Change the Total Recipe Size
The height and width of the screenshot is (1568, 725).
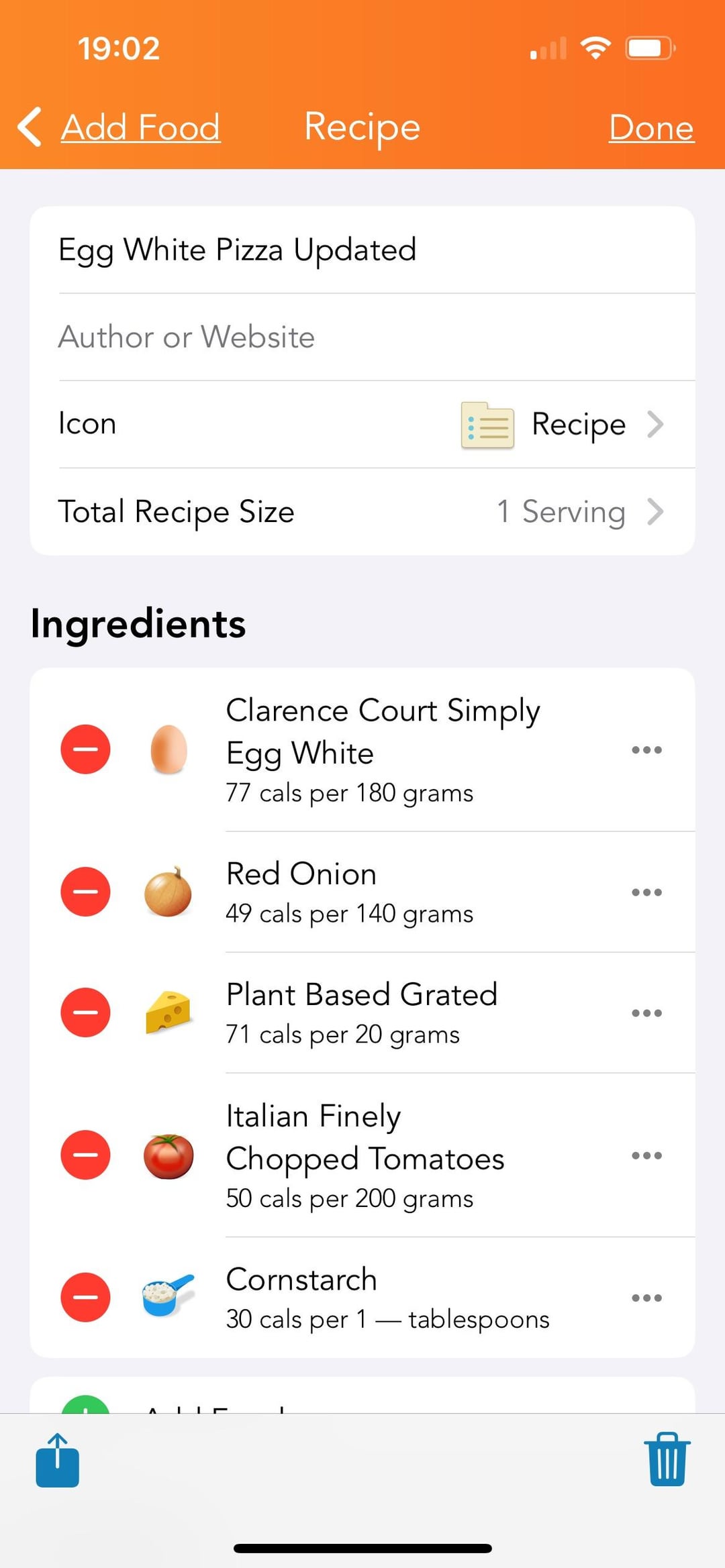pos(362,511)
